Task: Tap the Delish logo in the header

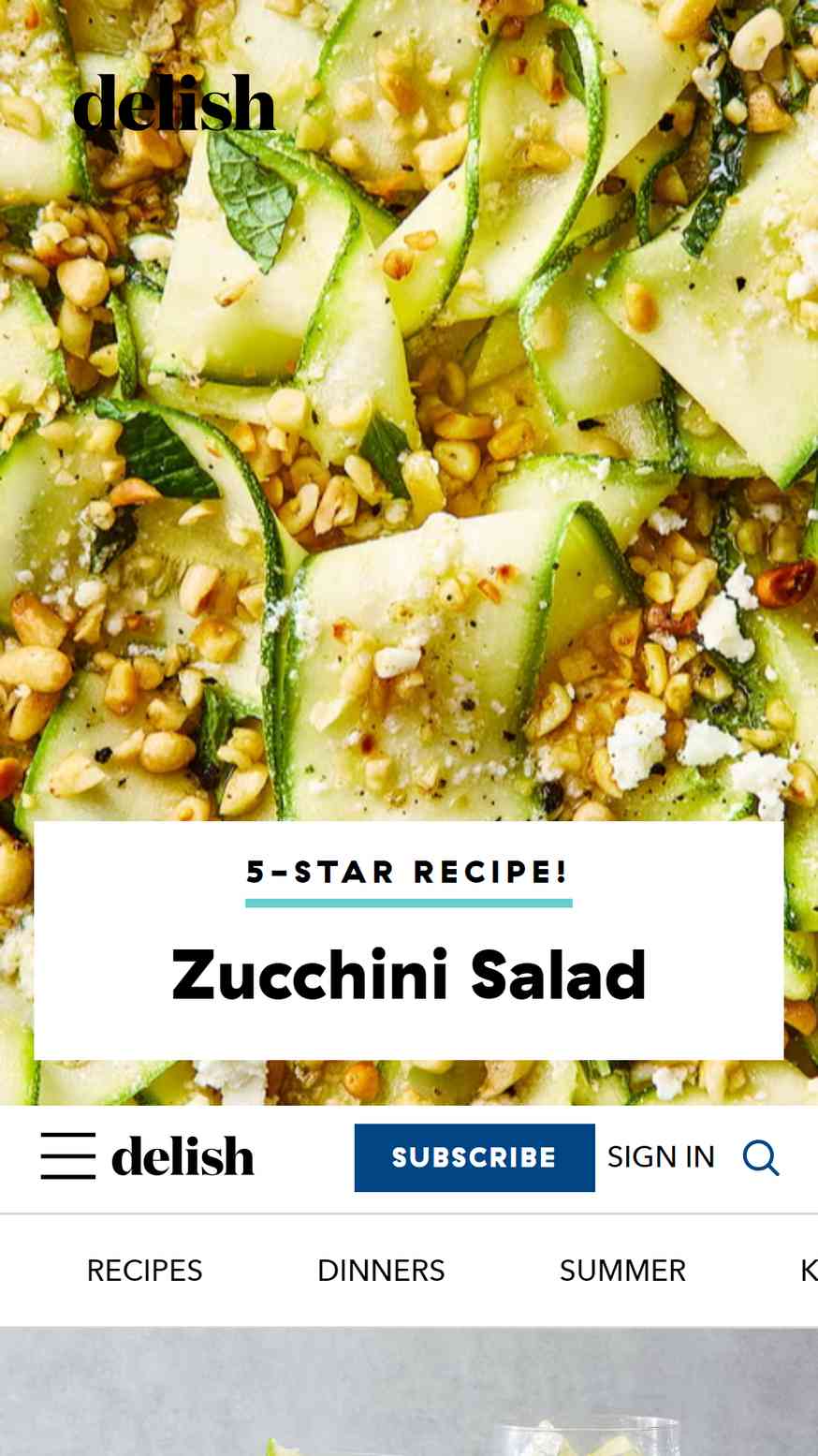Action: (x=183, y=1157)
